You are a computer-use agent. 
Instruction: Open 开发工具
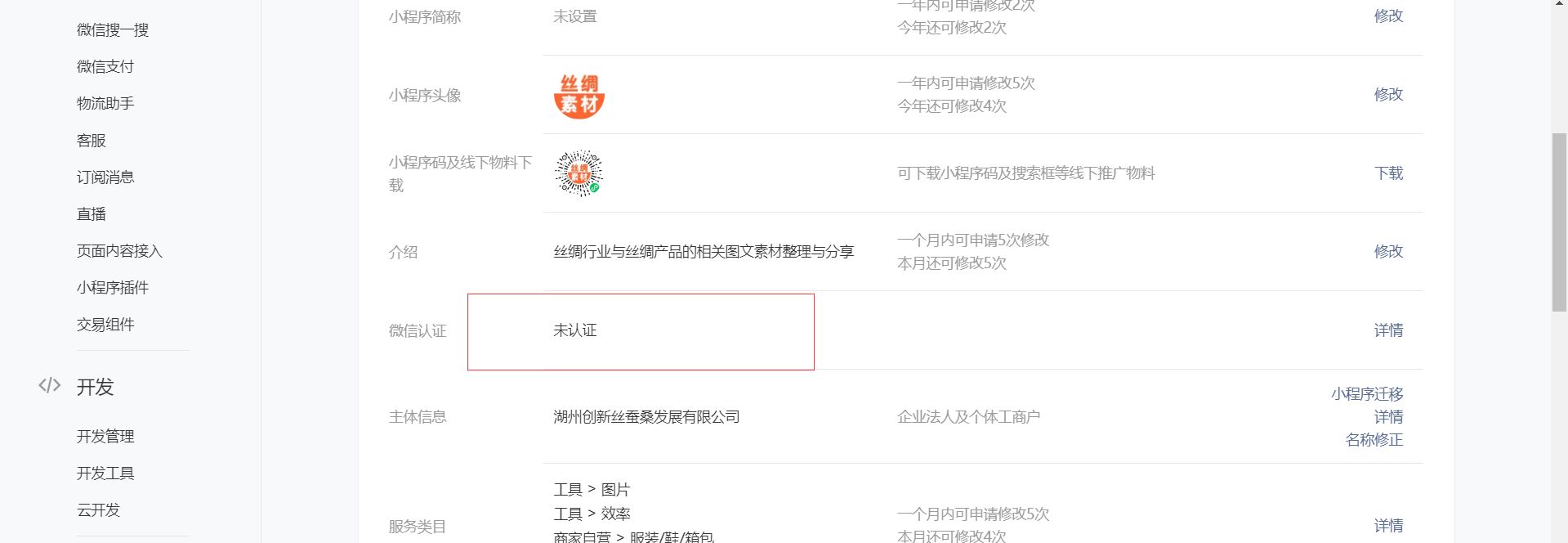(x=105, y=473)
